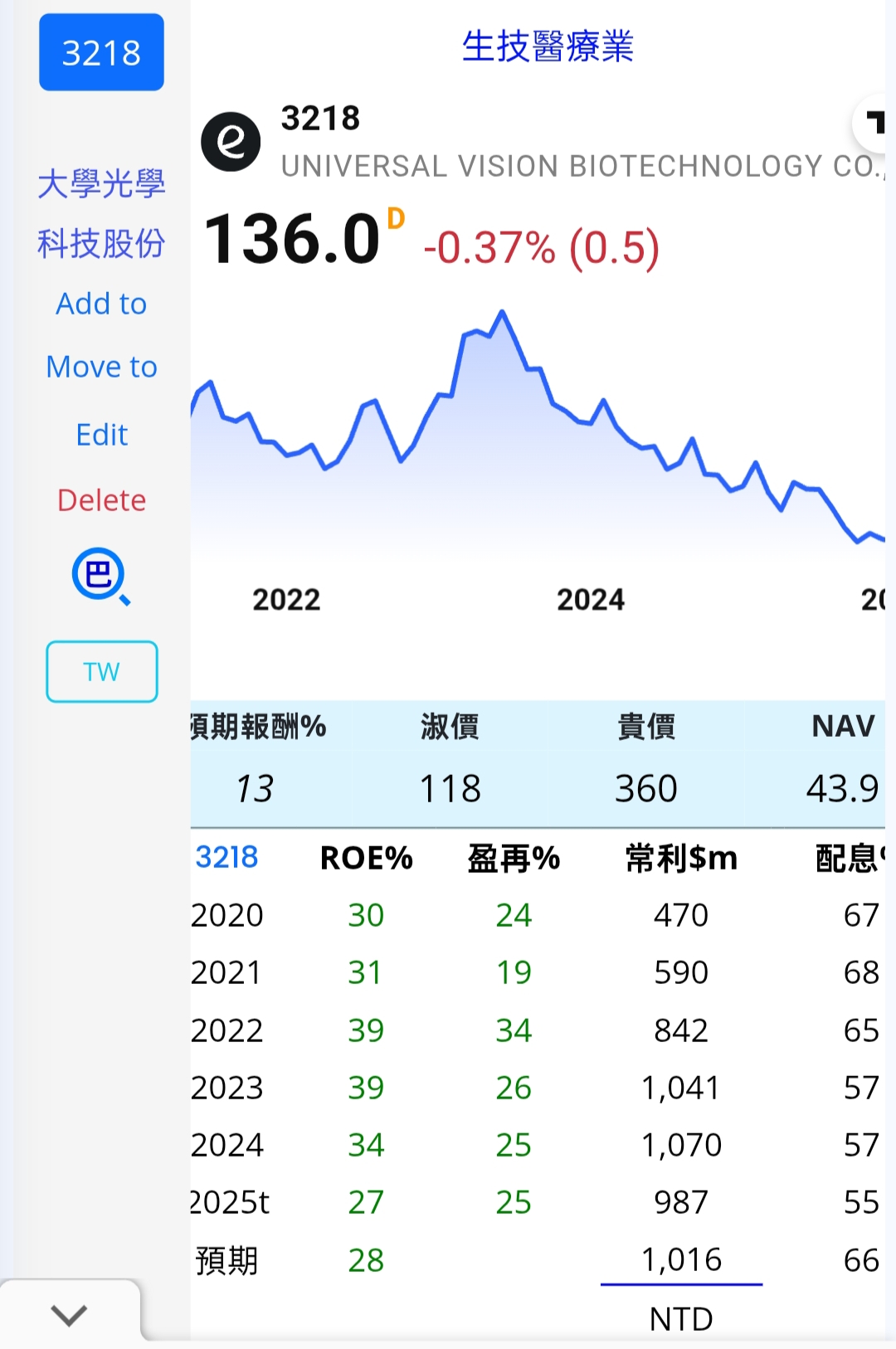Tap the TW market button
Viewport: 896px width, 1349px height.
click(101, 671)
